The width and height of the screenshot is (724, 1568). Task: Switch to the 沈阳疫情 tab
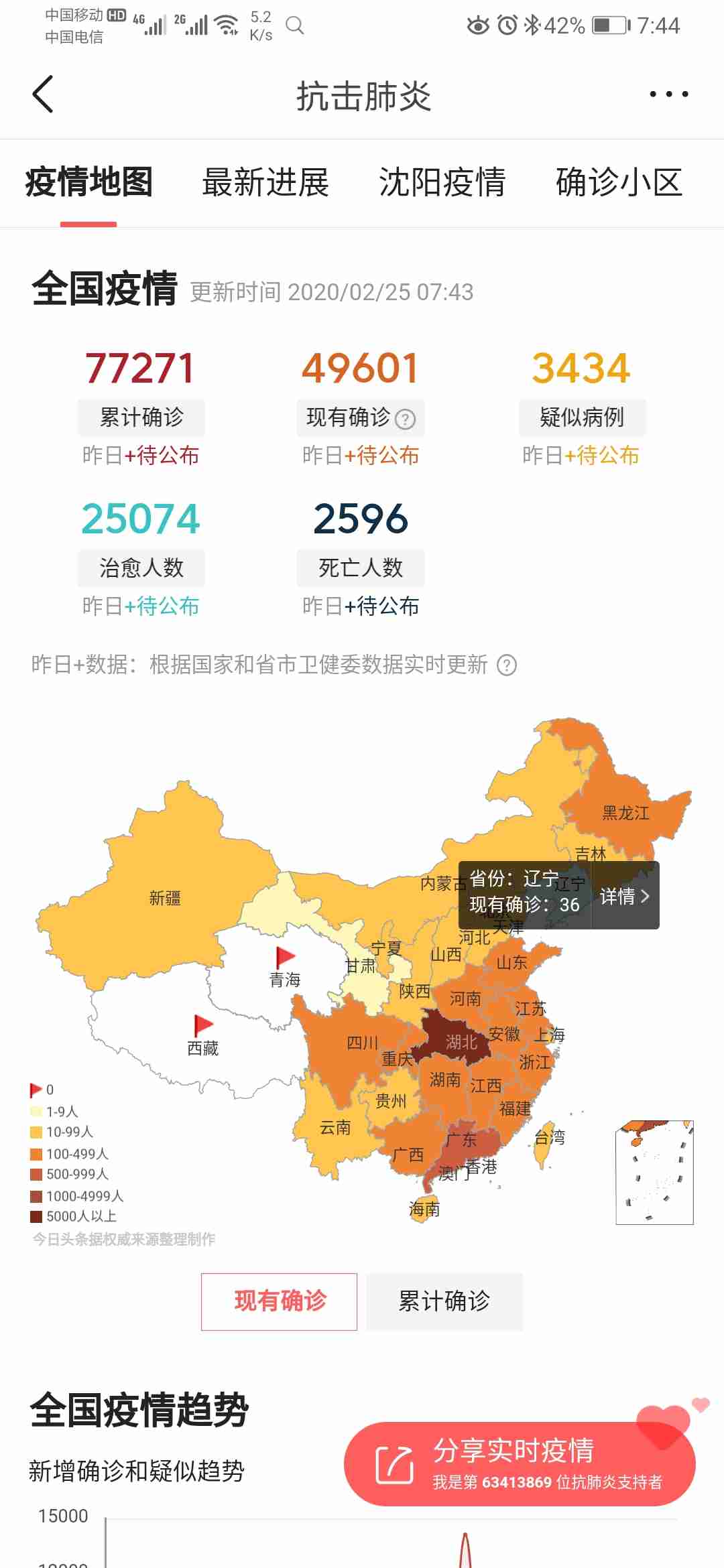click(x=442, y=182)
